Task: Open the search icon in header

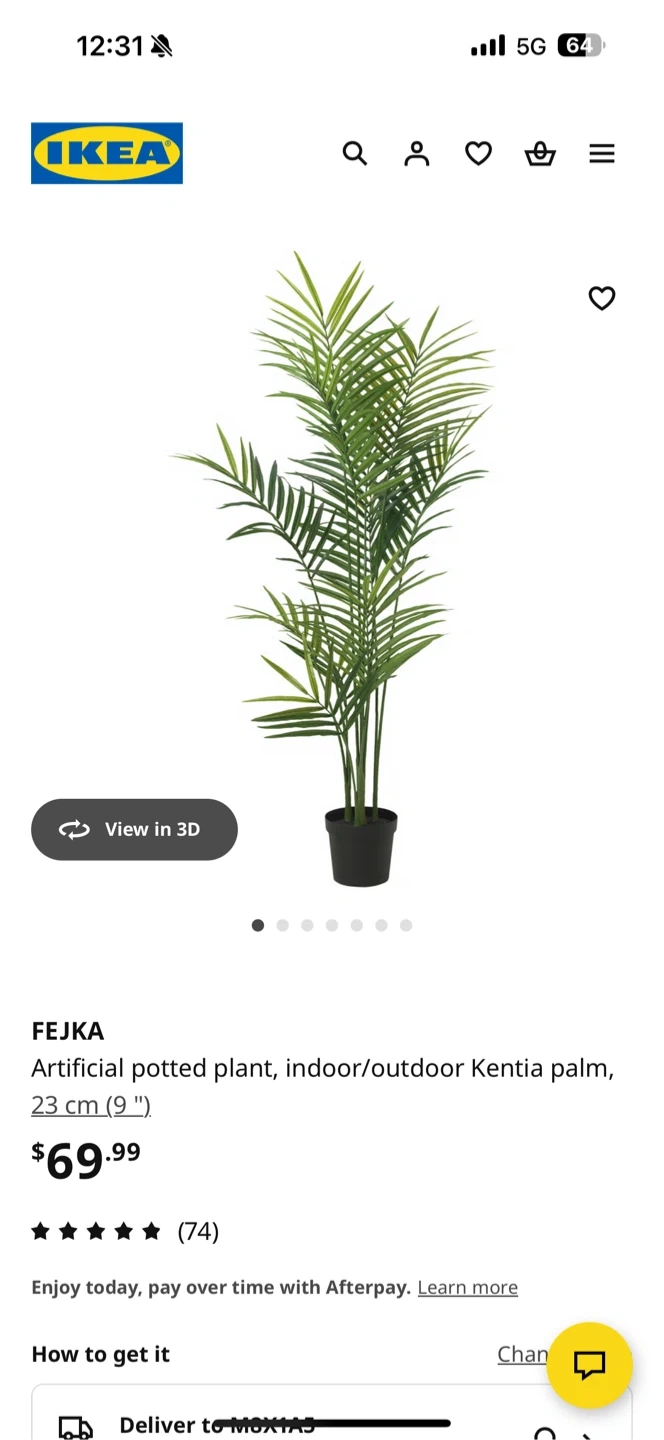Action: tap(355, 153)
